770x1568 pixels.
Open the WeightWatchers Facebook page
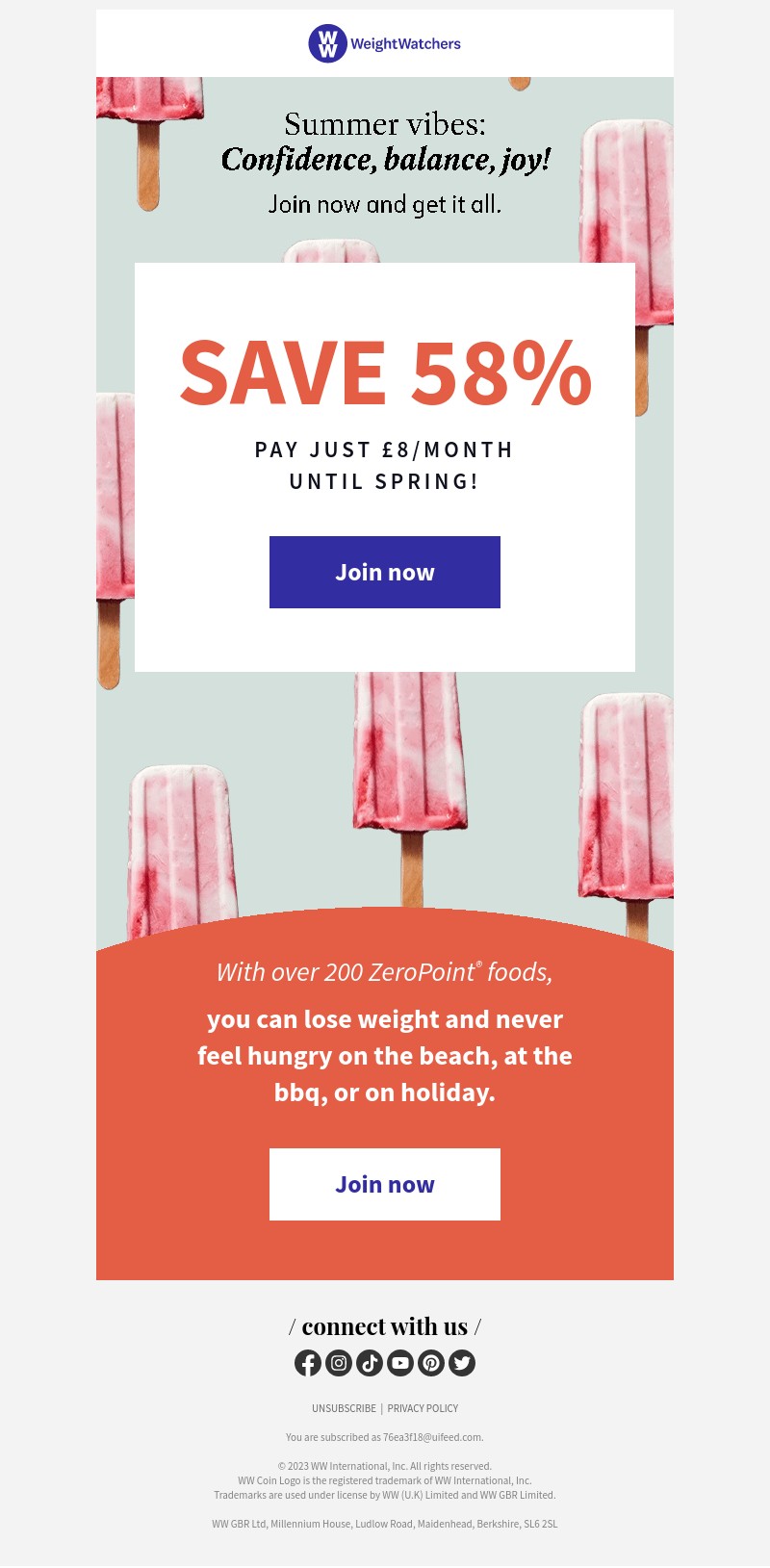point(308,1363)
